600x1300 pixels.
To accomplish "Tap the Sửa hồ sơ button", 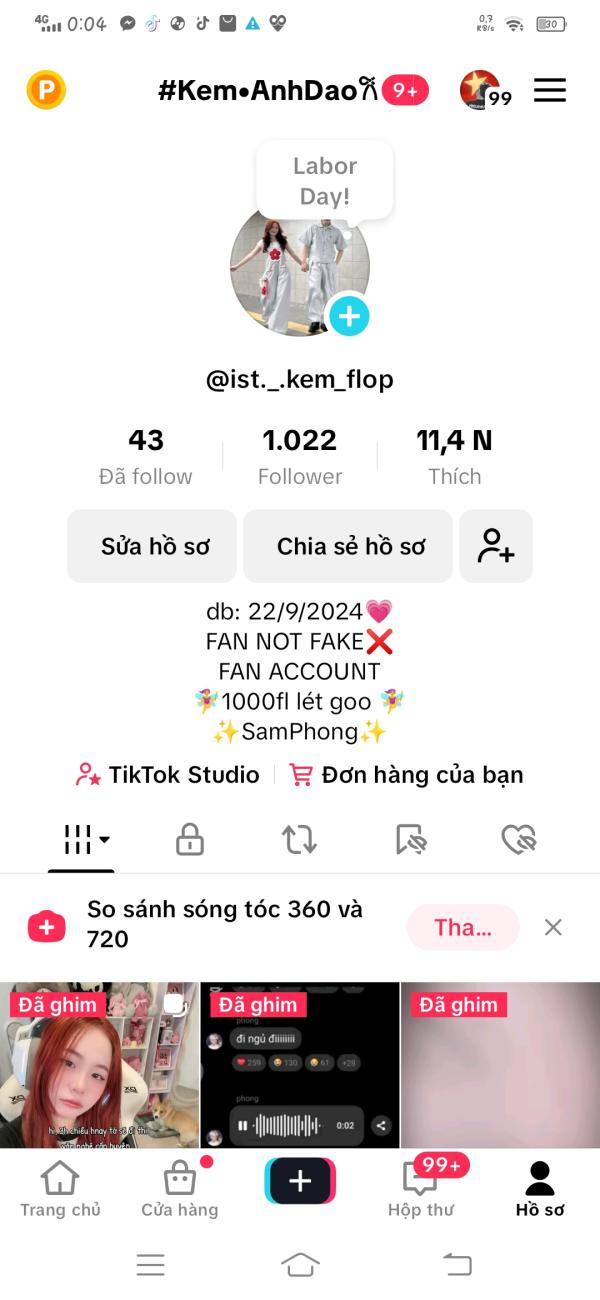I will click(152, 546).
